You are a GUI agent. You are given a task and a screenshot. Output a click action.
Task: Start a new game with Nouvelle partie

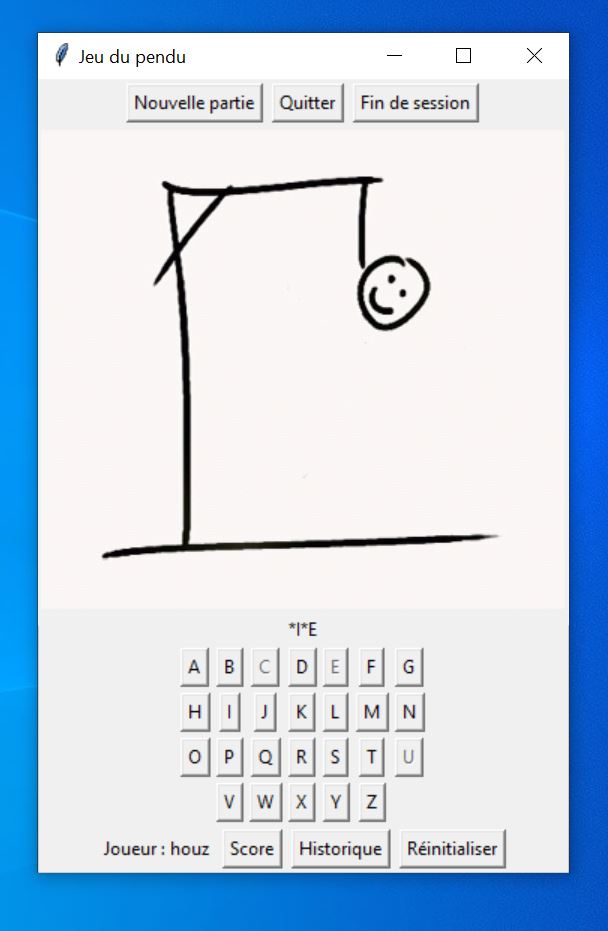(x=194, y=103)
